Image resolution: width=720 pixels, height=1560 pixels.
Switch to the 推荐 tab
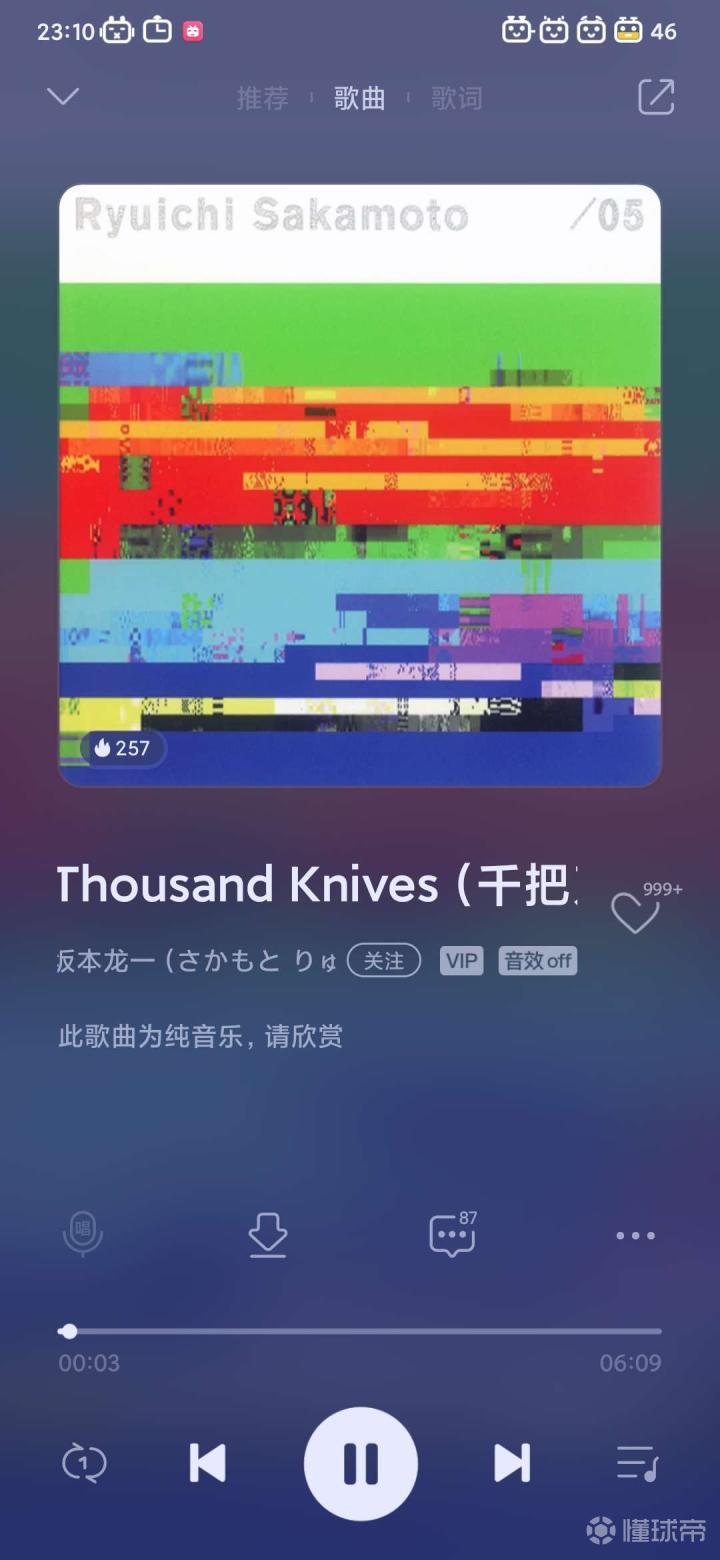(x=262, y=98)
